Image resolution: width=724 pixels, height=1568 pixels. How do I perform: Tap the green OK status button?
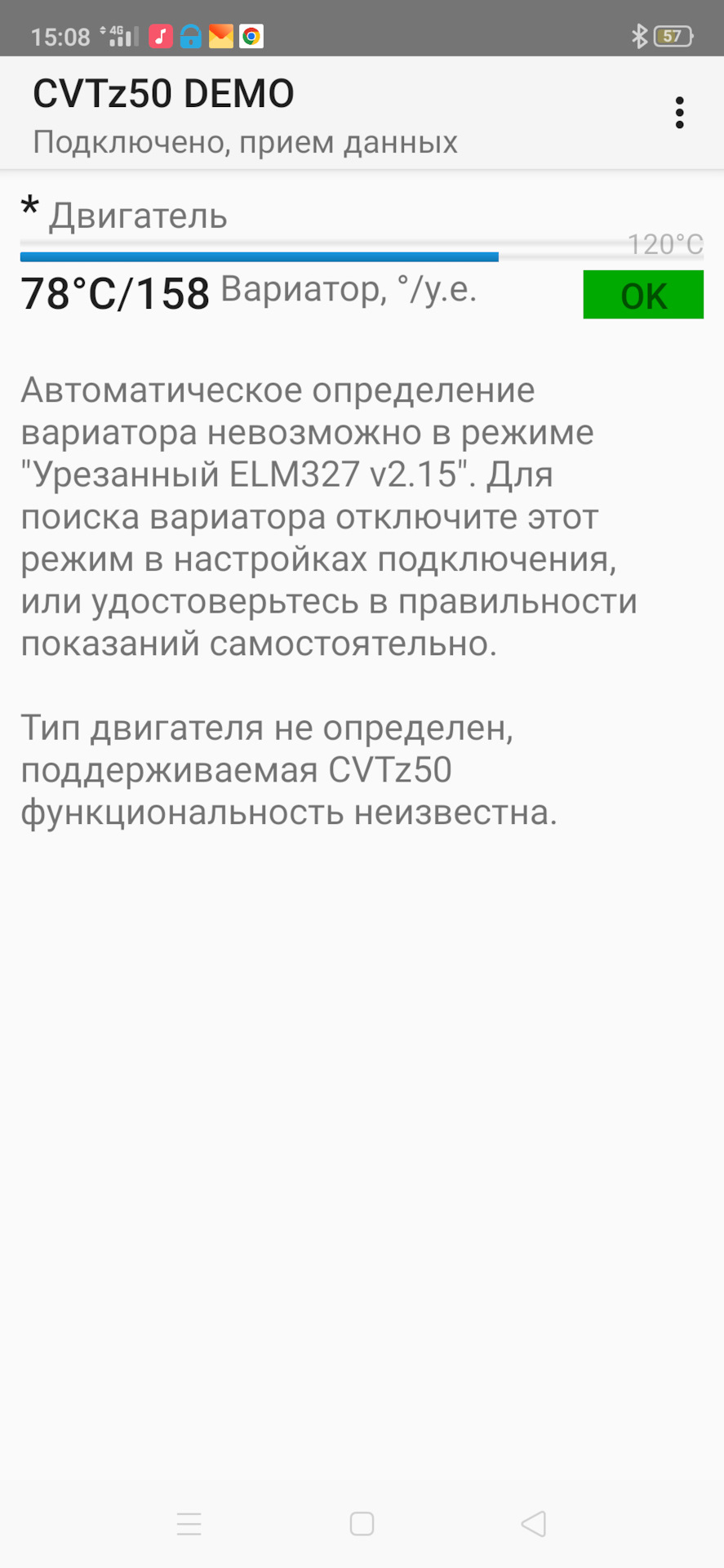pos(643,295)
